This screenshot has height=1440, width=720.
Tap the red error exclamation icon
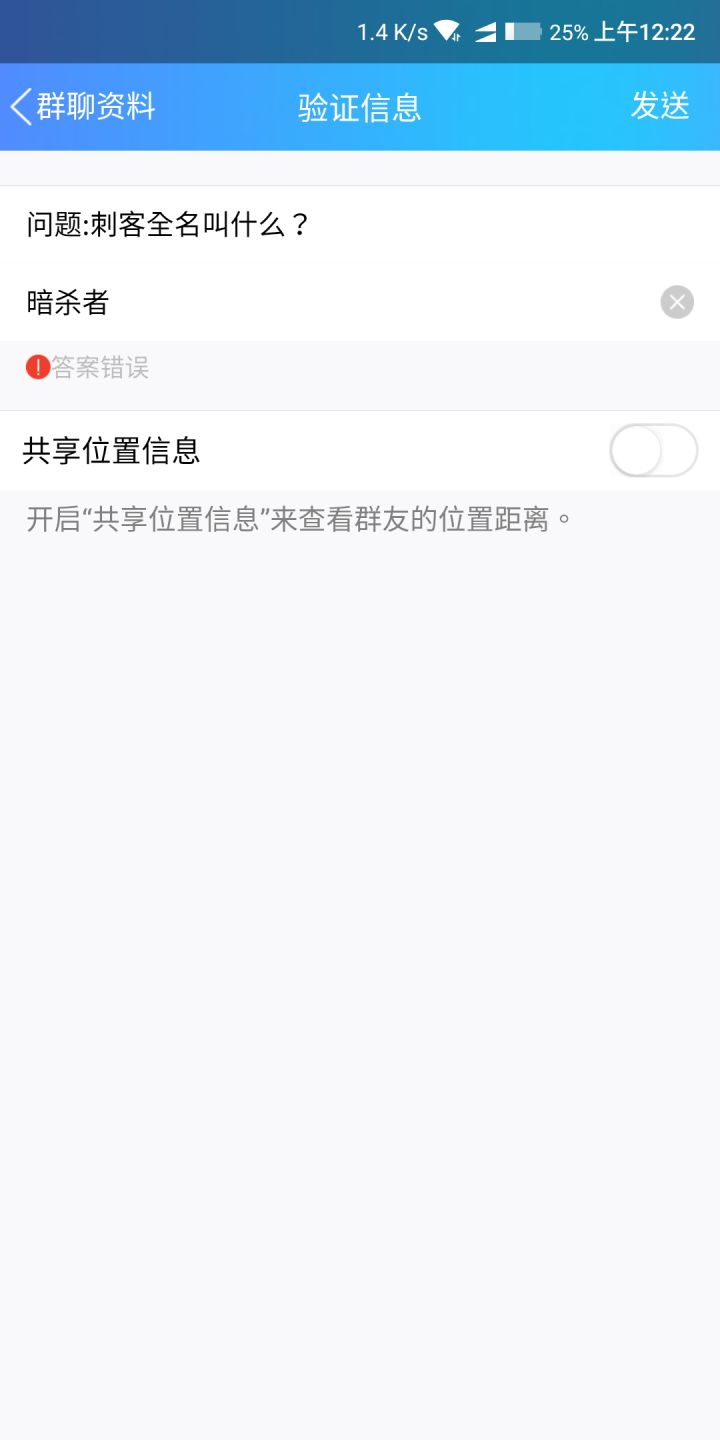coord(37,367)
